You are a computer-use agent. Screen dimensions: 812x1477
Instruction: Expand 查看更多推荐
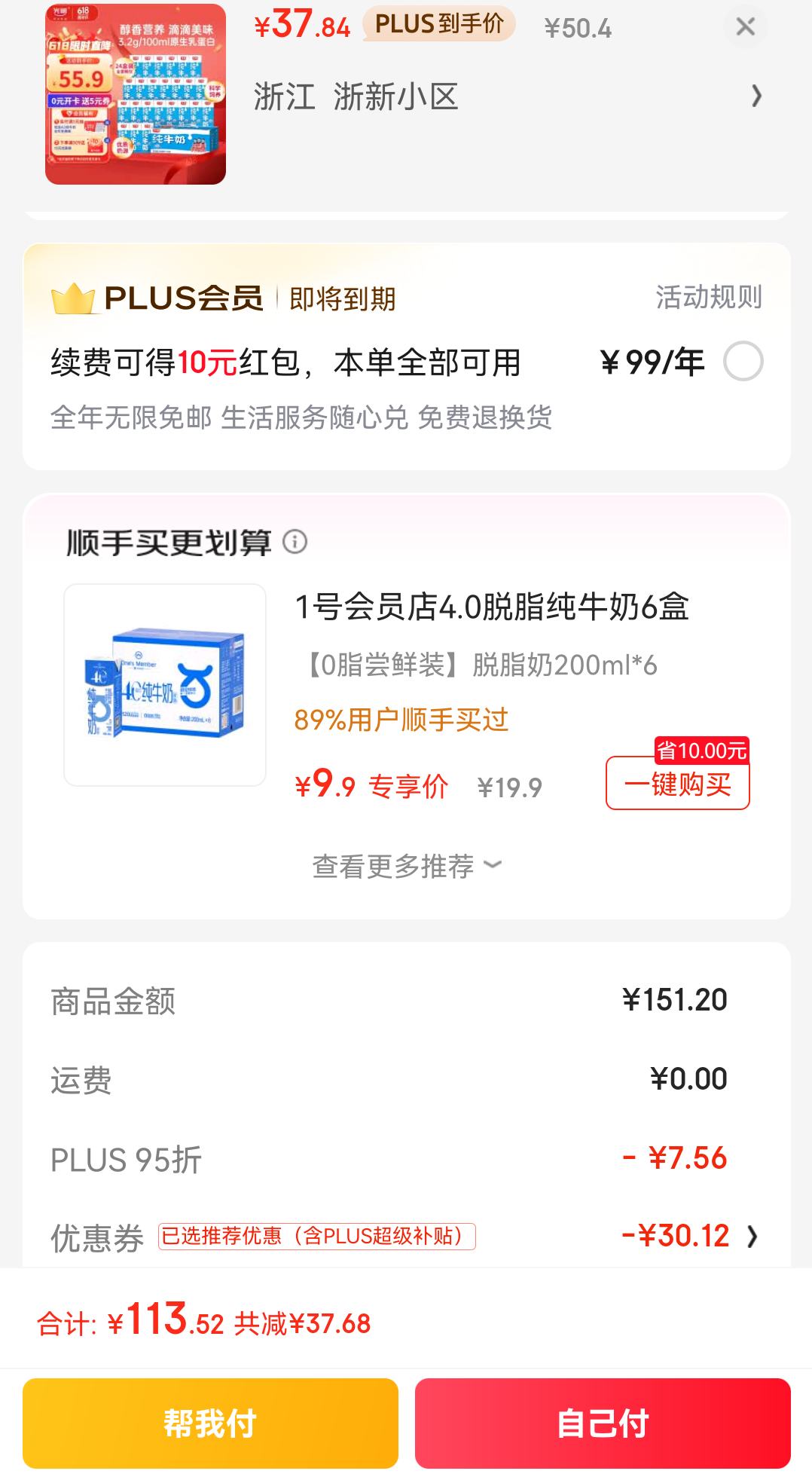(407, 866)
